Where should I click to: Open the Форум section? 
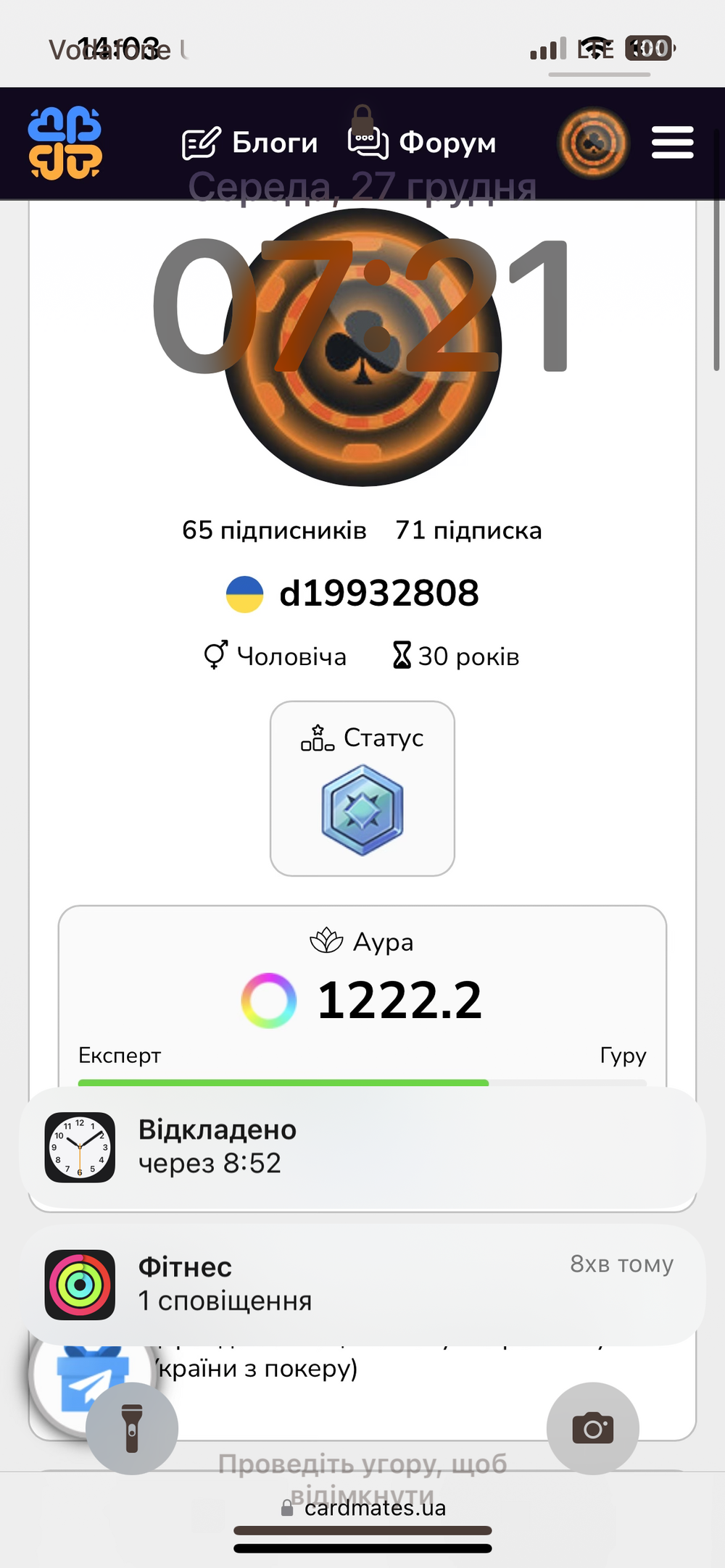(x=423, y=143)
